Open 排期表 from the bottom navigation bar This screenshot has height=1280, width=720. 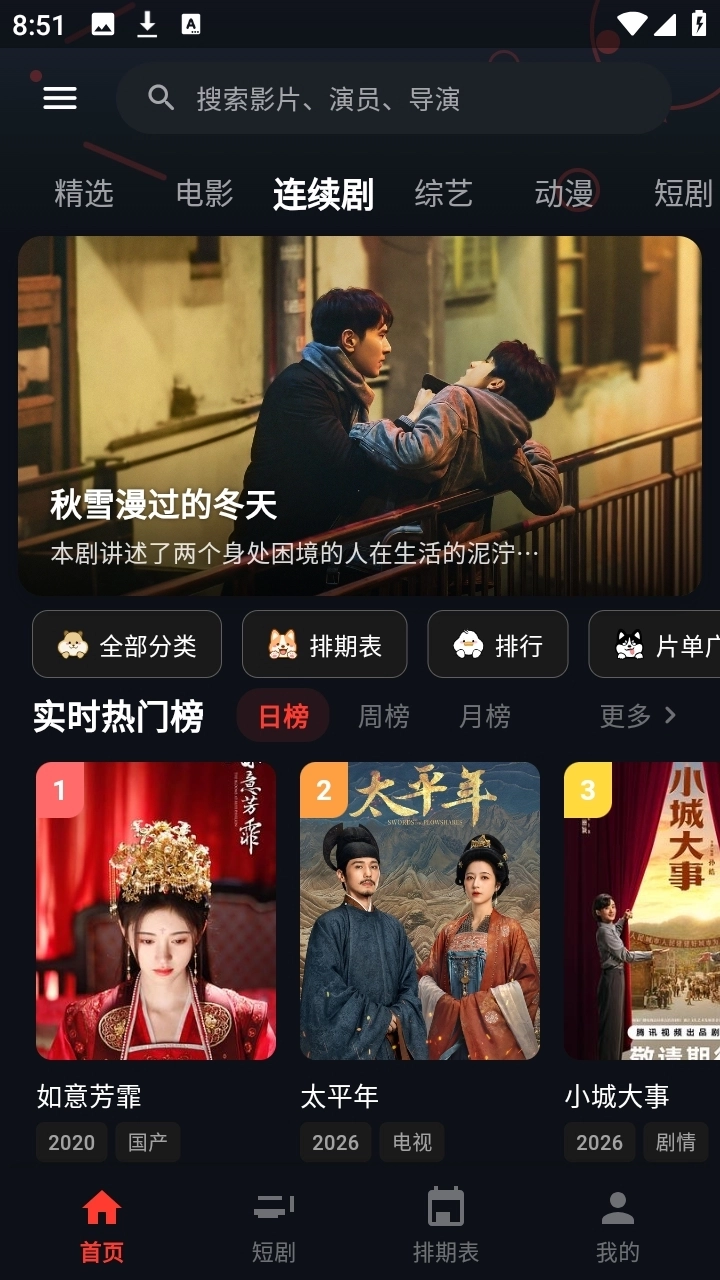coord(446,1208)
